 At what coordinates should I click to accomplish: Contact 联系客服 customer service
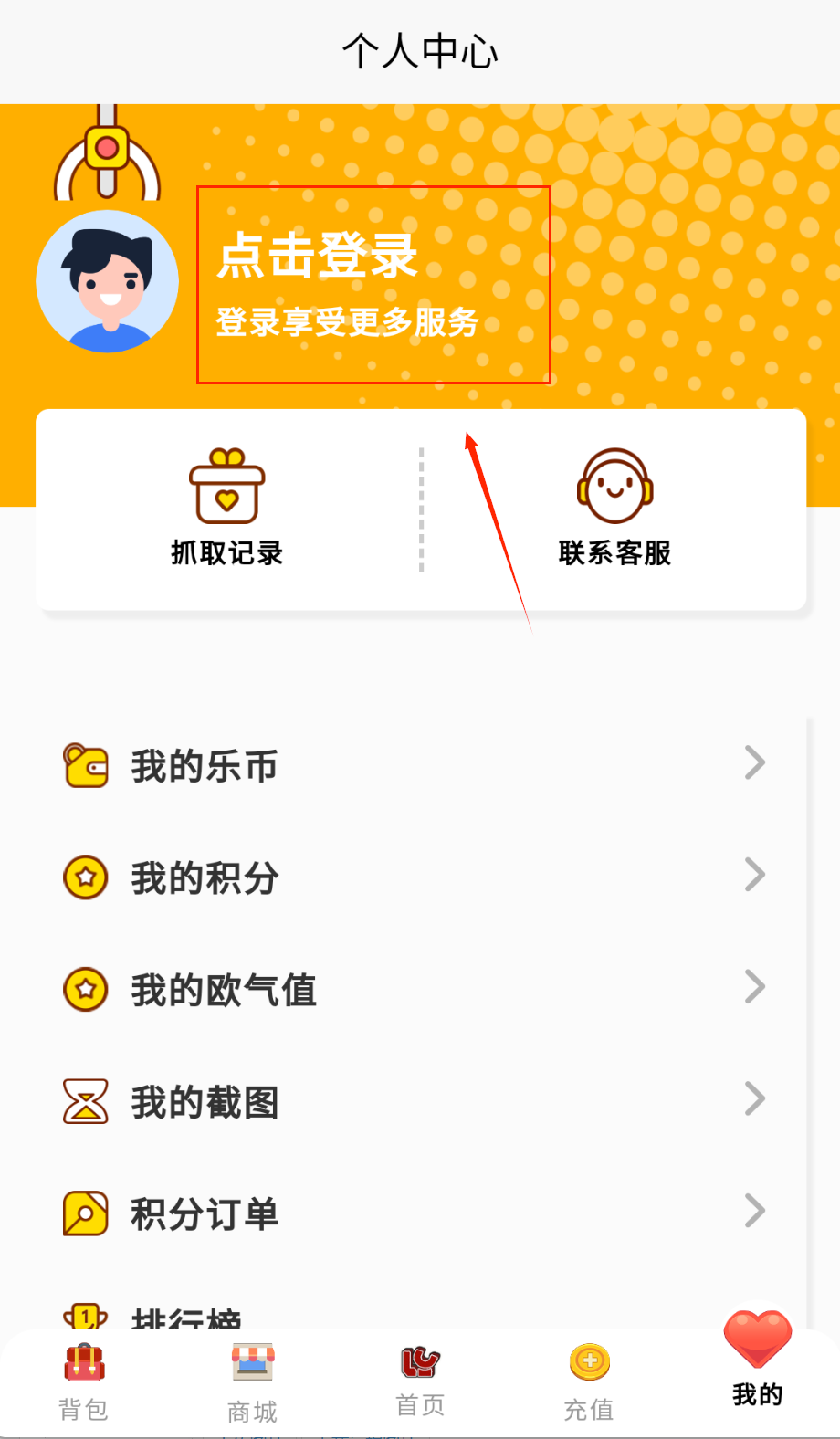[x=614, y=508]
